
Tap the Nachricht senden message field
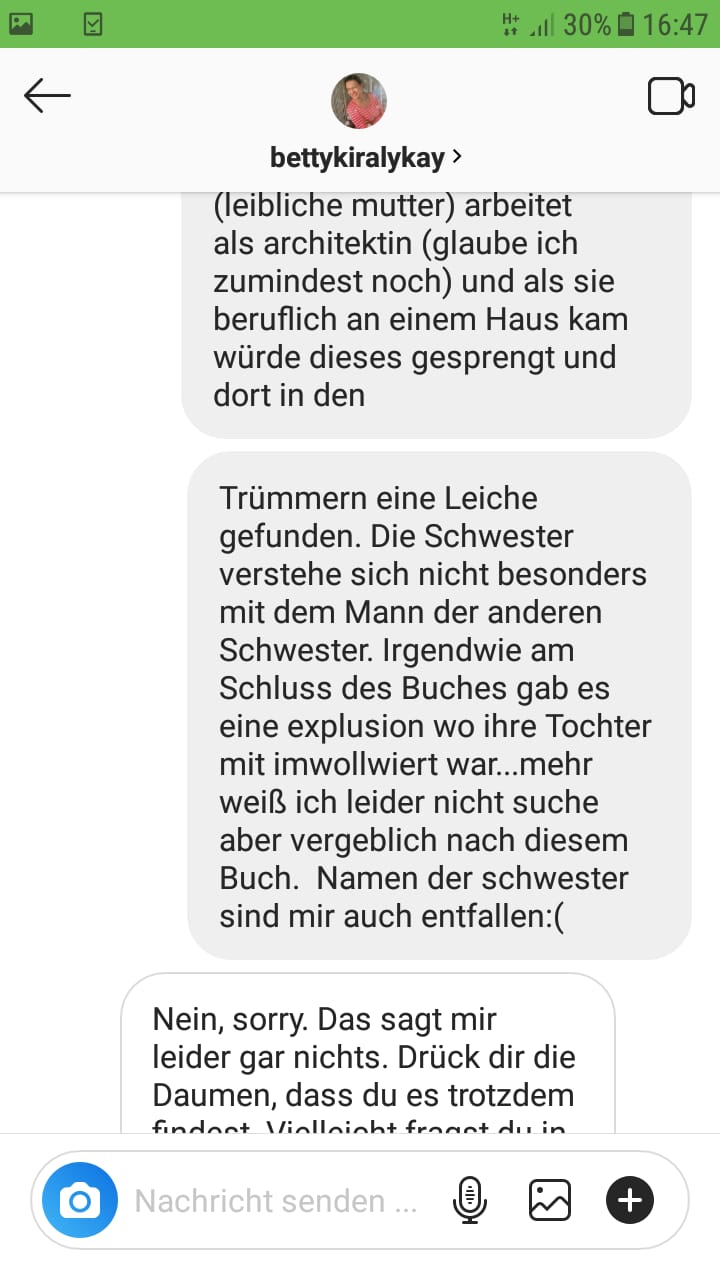pyautogui.click(x=275, y=1201)
